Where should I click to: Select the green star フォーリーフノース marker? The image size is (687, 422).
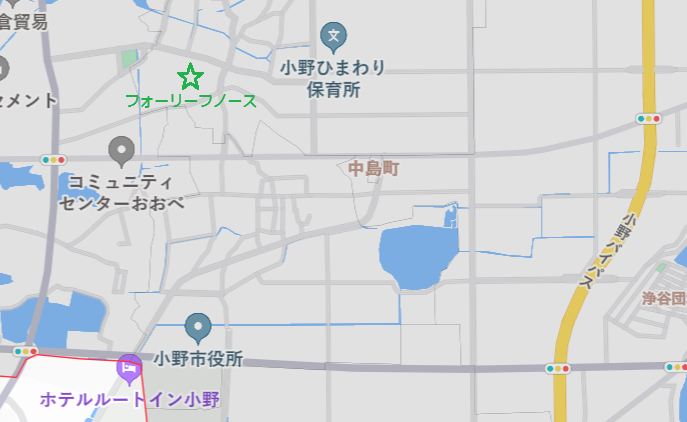point(190,76)
